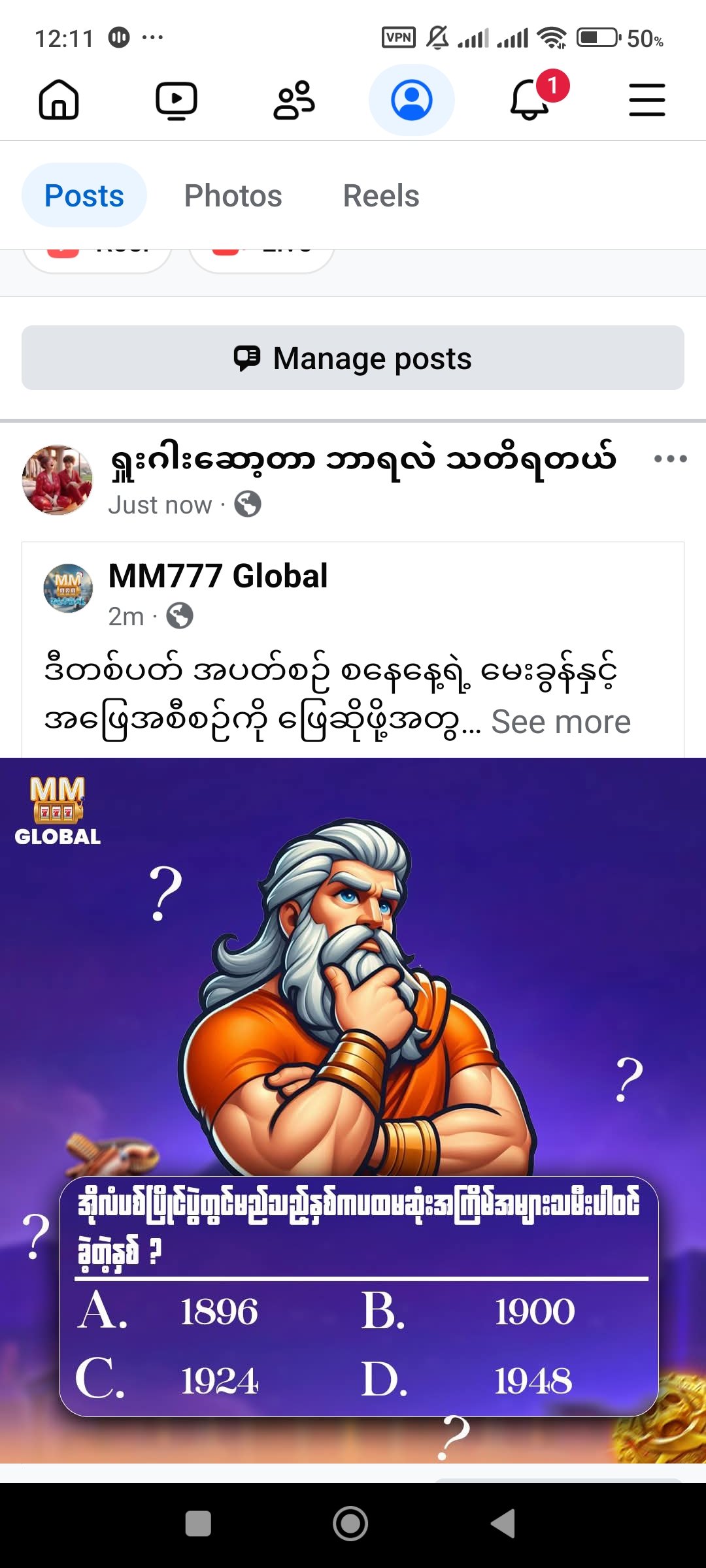
Task: Open the friends tab
Action: point(294,100)
